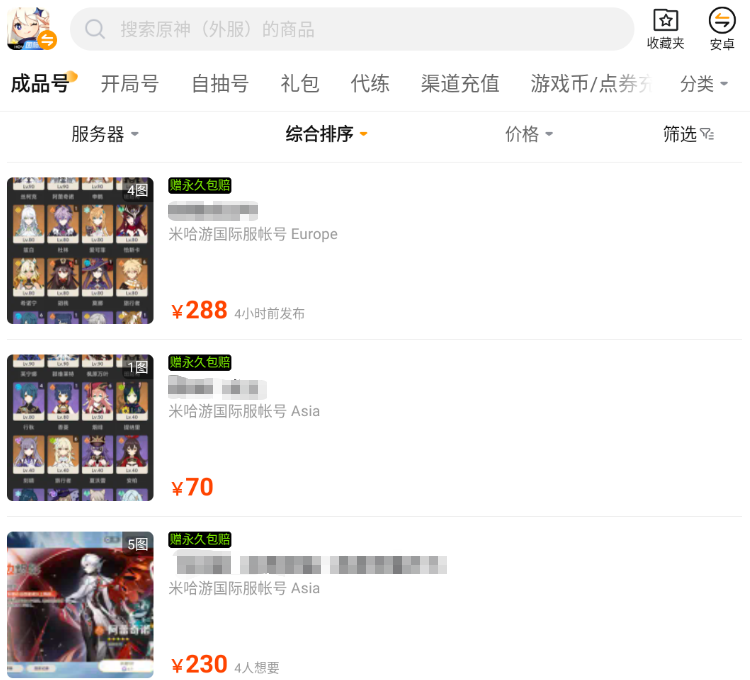Open the 收藏夹 favorites

point(665,29)
